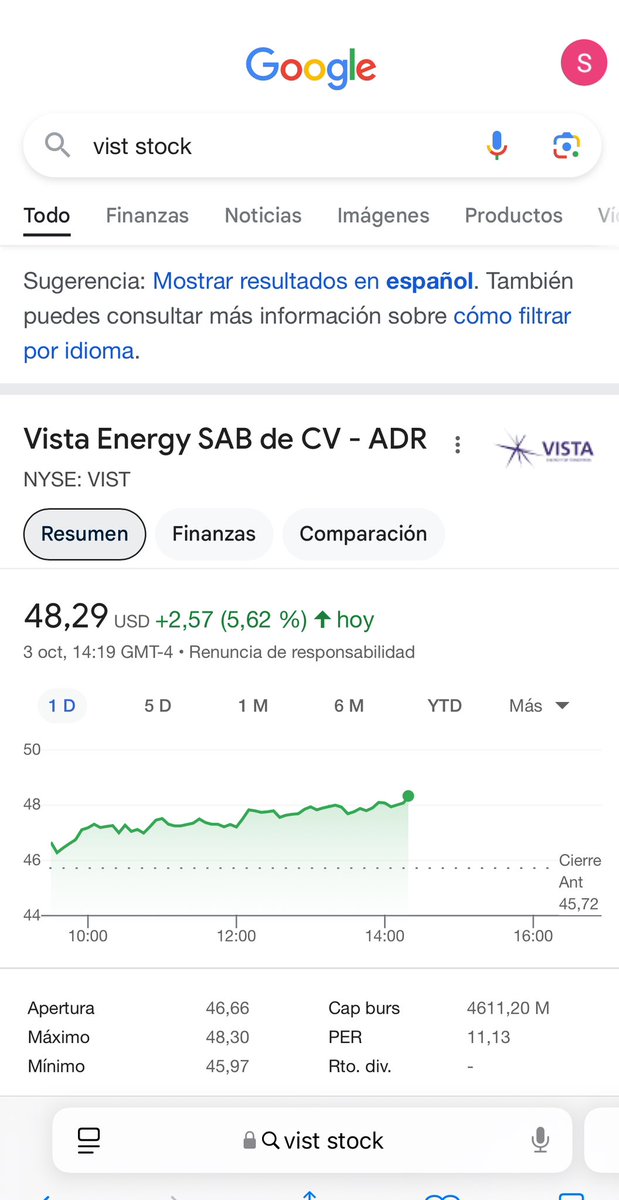This screenshot has height=1200, width=619.
Task: Follow the Mostrar resultados en español link
Action: coord(316,281)
